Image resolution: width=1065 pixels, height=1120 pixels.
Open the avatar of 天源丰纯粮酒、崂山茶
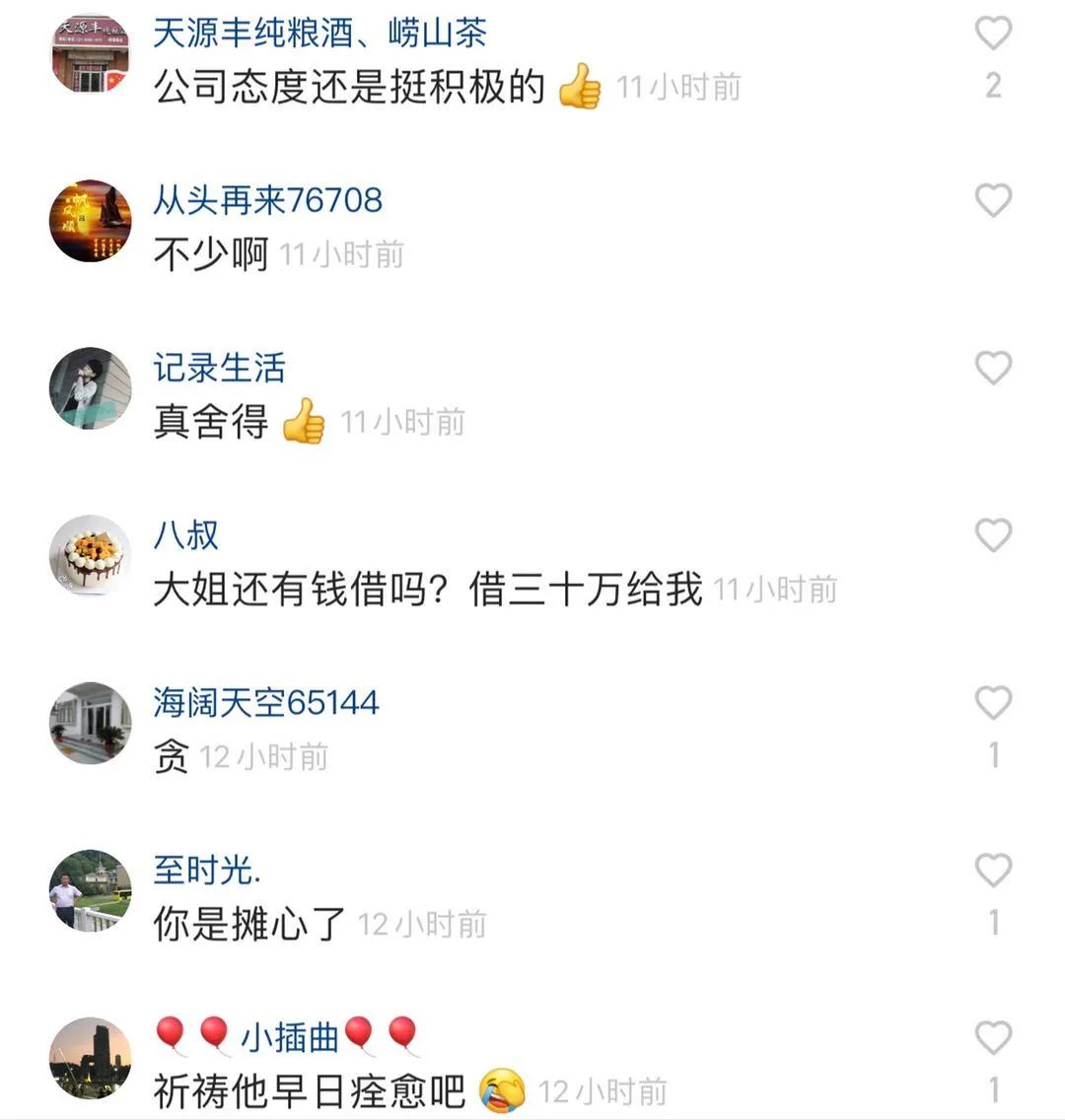(x=91, y=53)
